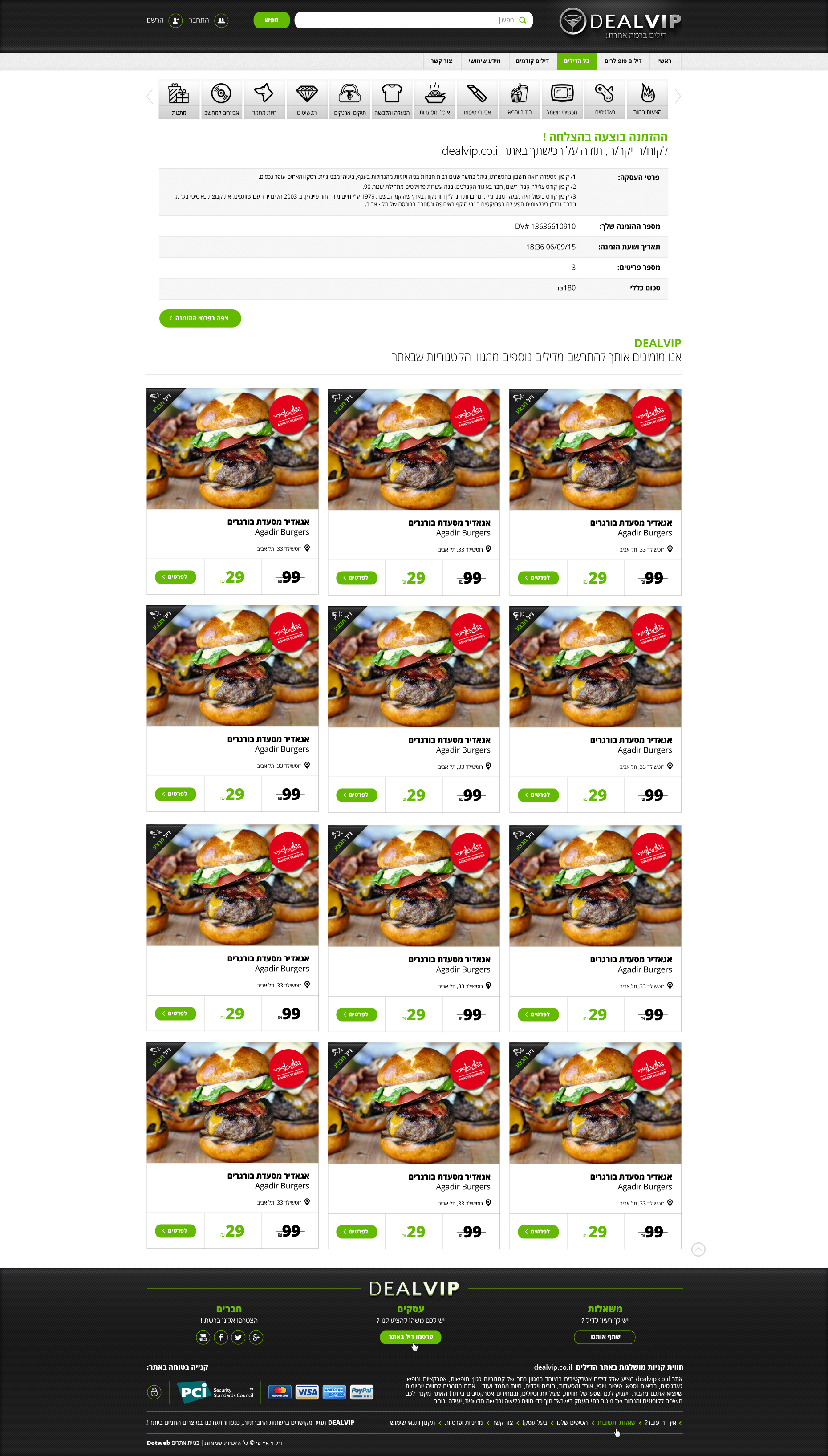The image size is (828, 1456).
Task: Select the אוכל ומסעדות category
Action: [434, 99]
